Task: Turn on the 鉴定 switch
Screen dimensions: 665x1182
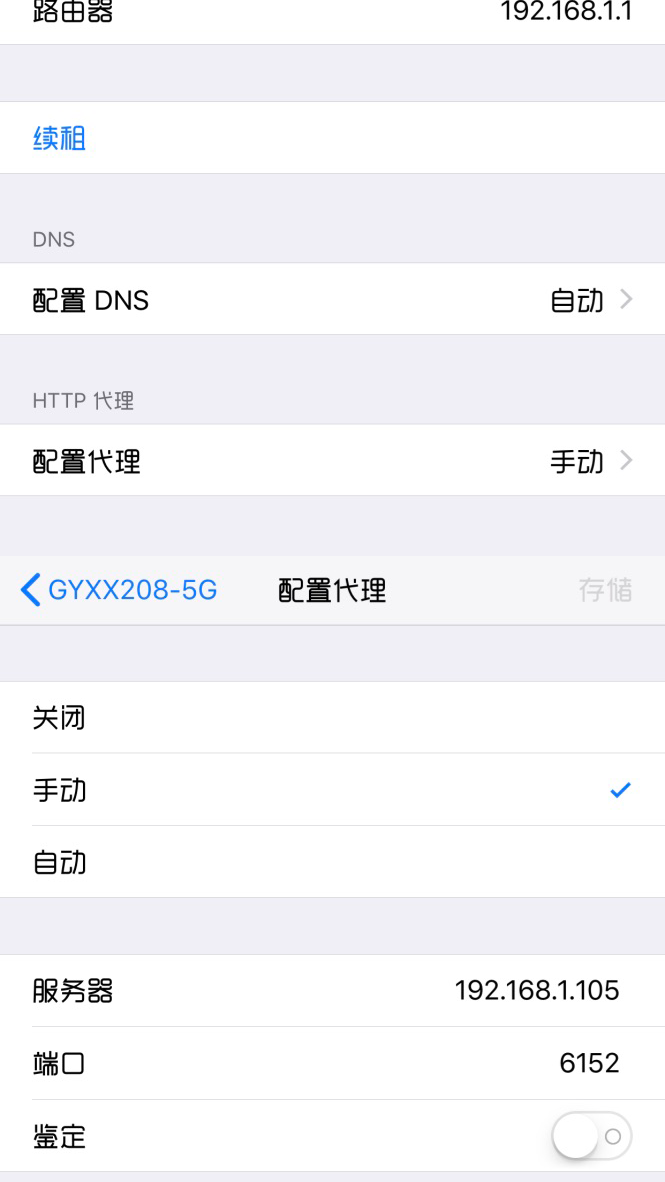Action: point(591,1136)
